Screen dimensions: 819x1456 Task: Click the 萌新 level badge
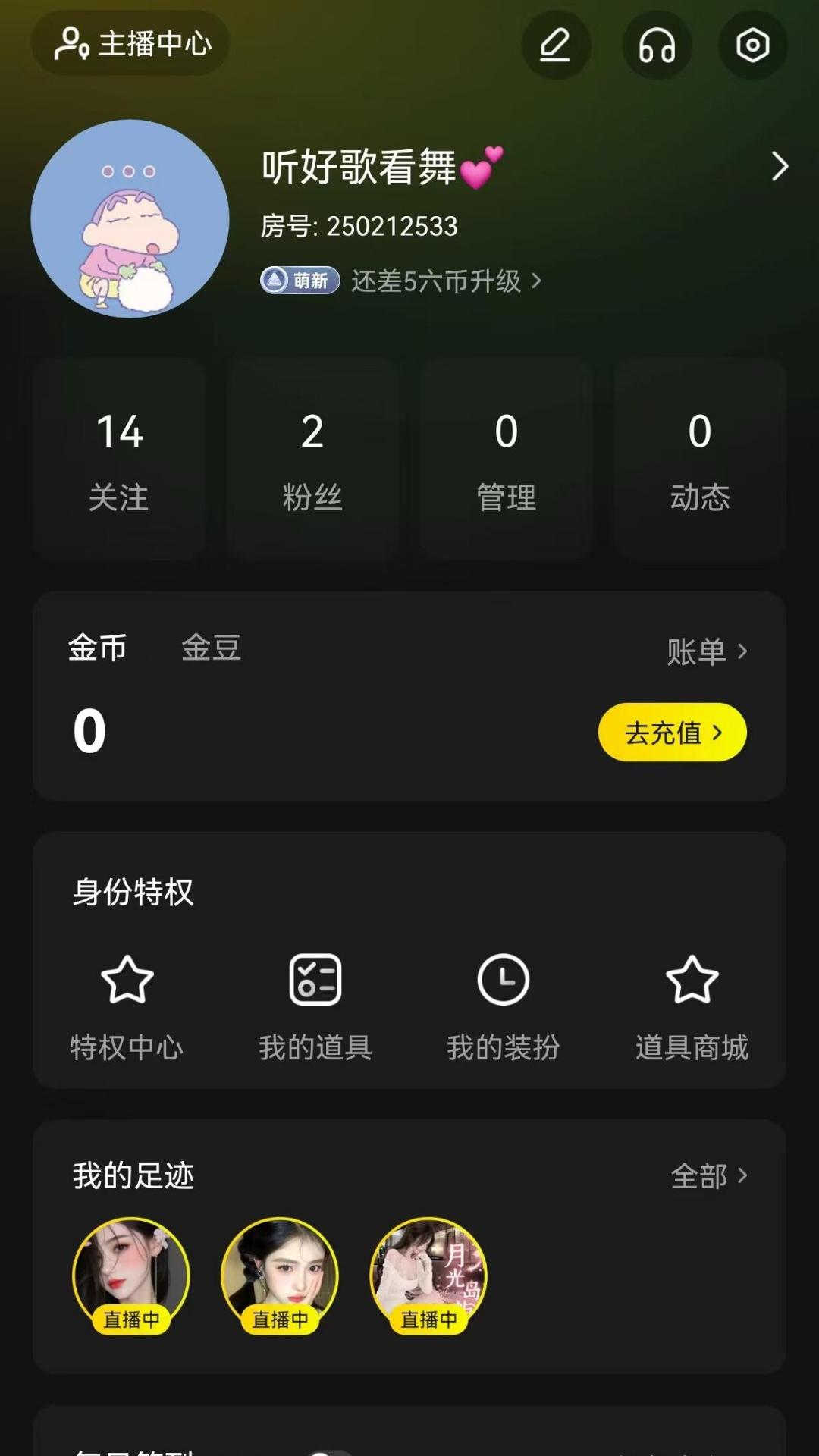[x=299, y=281]
